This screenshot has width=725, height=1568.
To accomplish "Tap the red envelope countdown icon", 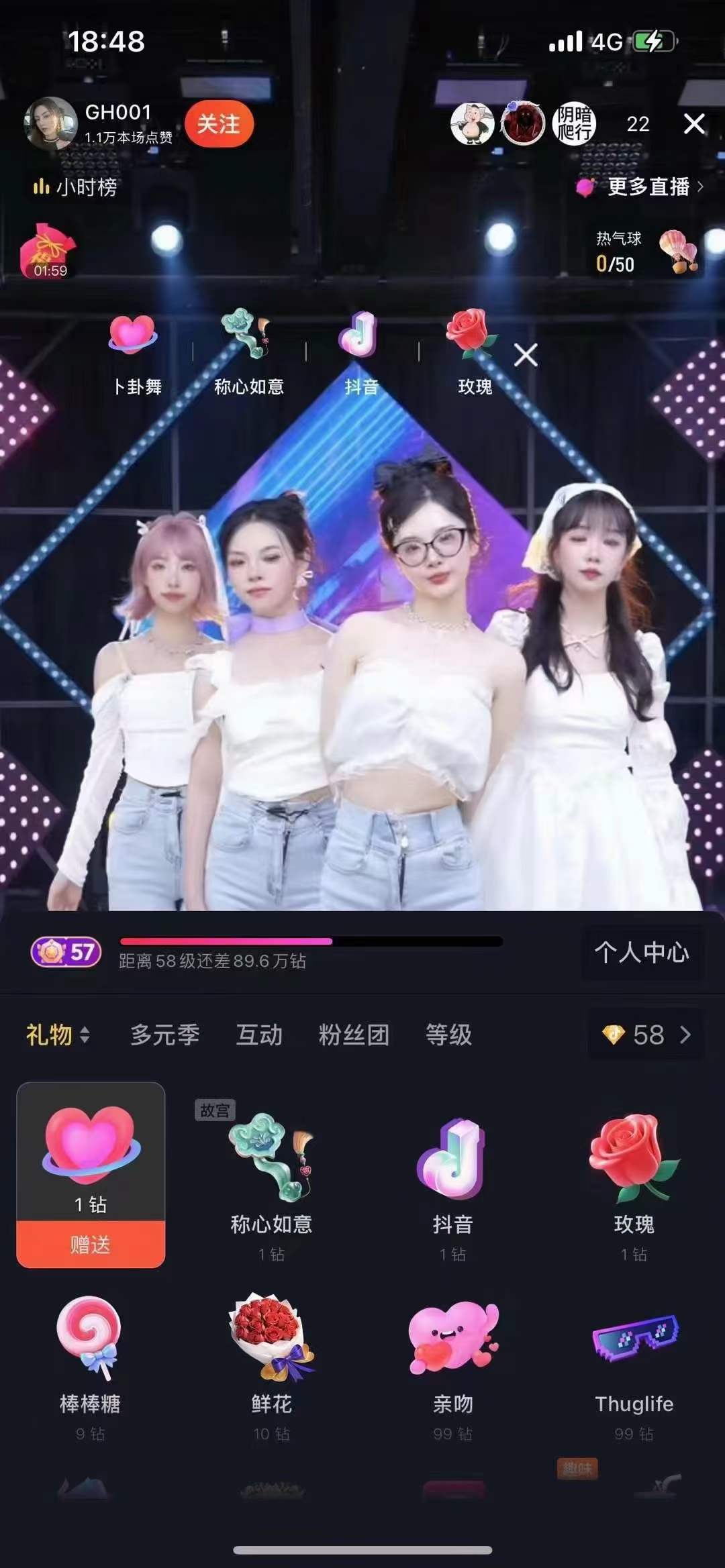I will (x=48, y=251).
